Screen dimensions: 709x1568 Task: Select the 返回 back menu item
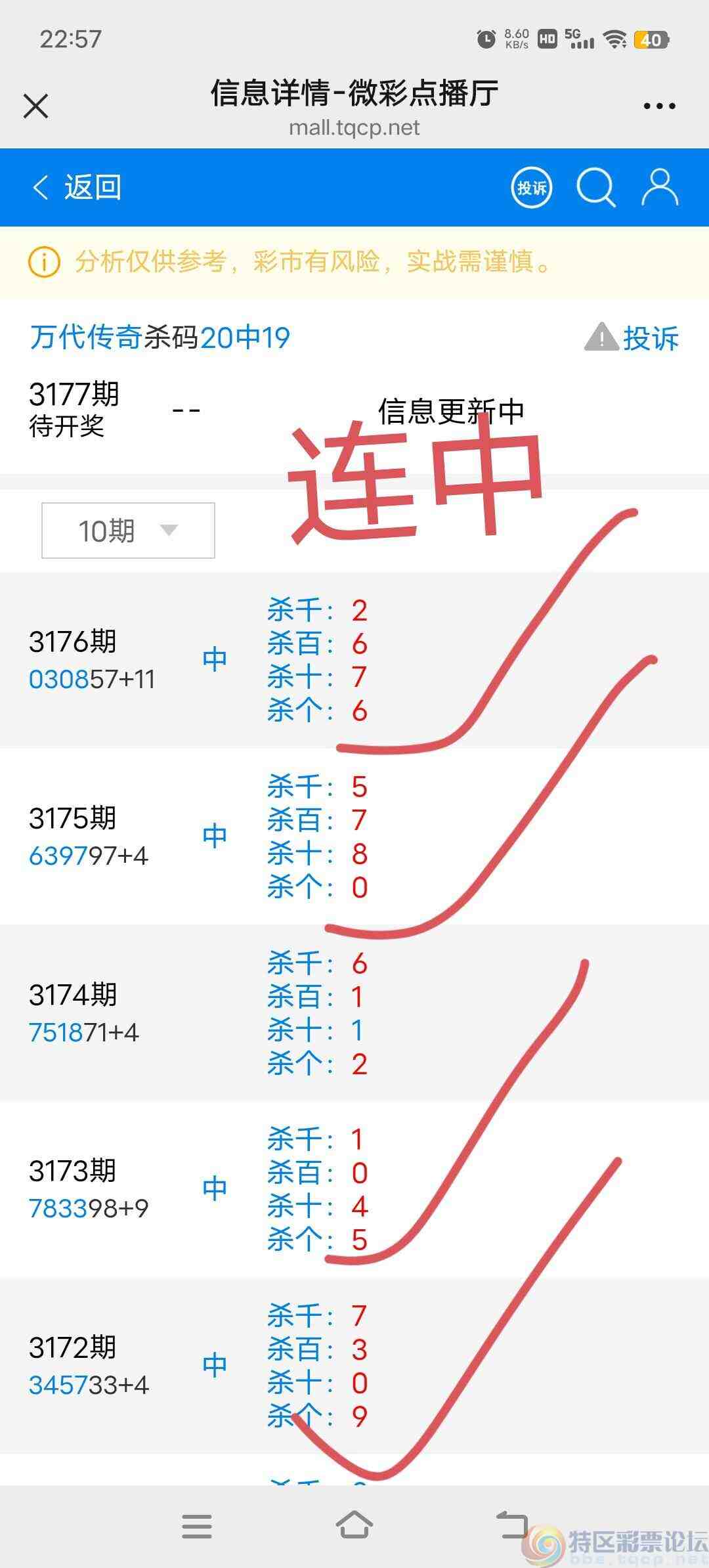click(x=79, y=187)
